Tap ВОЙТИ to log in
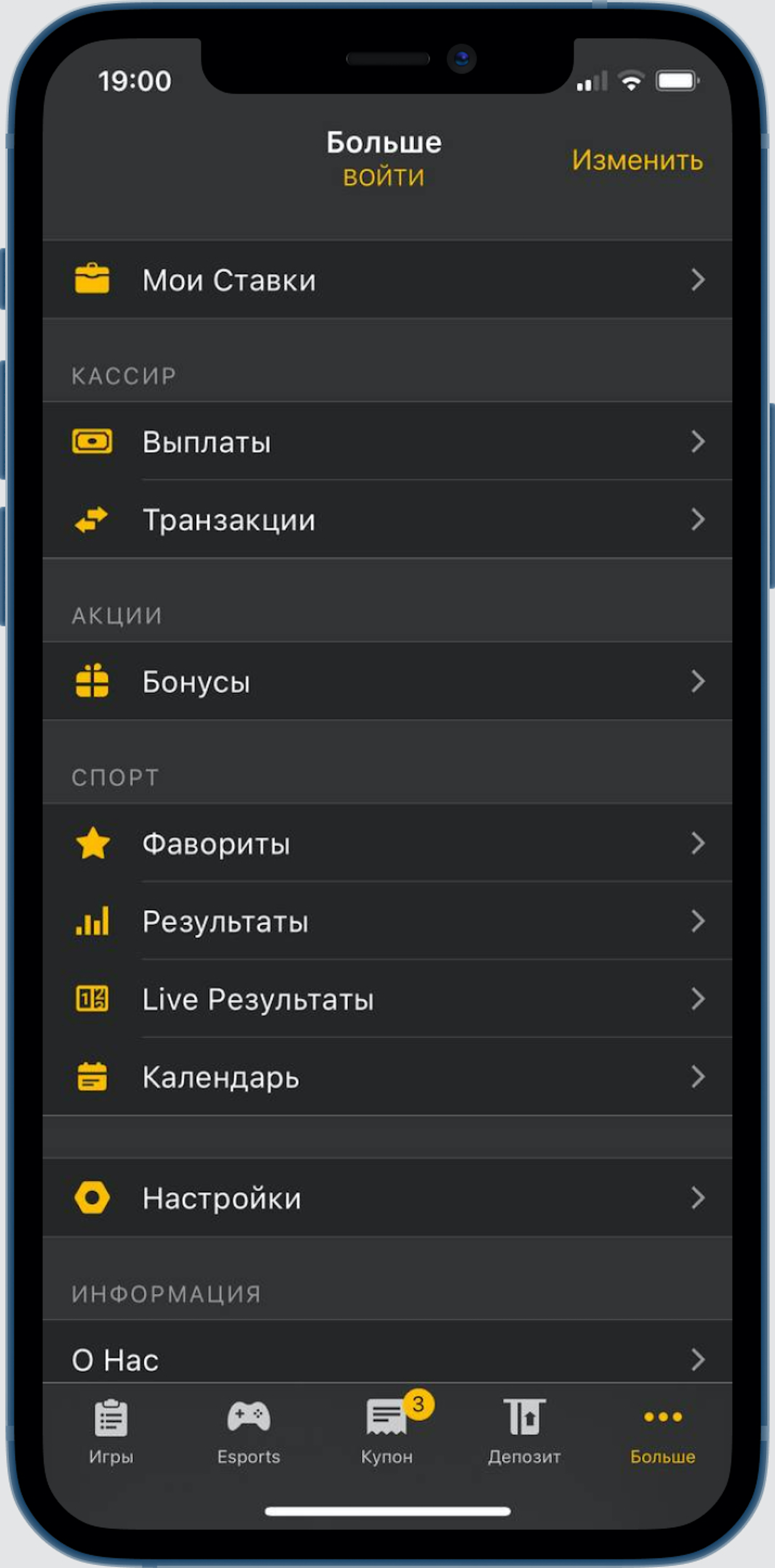This screenshot has height=1568, width=775. point(383,177)
